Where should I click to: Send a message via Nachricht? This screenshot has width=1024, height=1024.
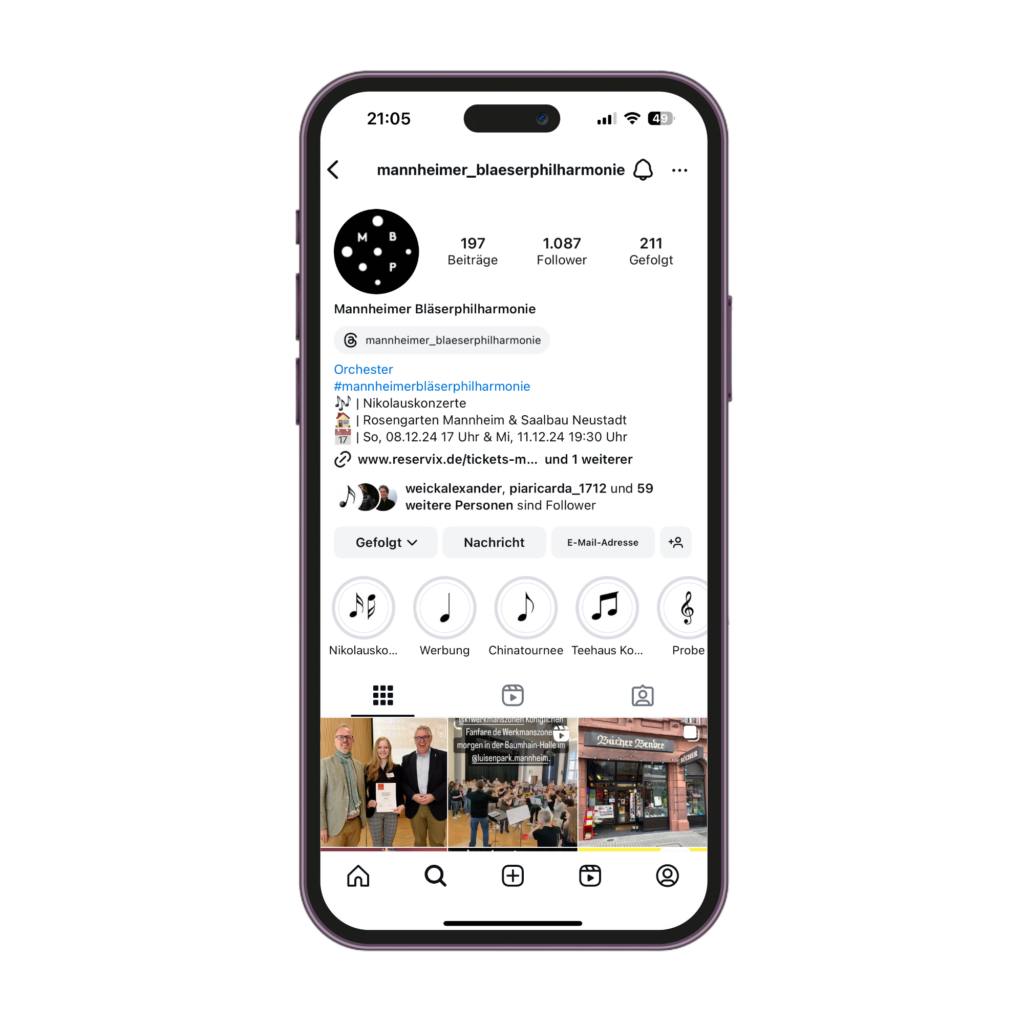[x=494, y=542]
